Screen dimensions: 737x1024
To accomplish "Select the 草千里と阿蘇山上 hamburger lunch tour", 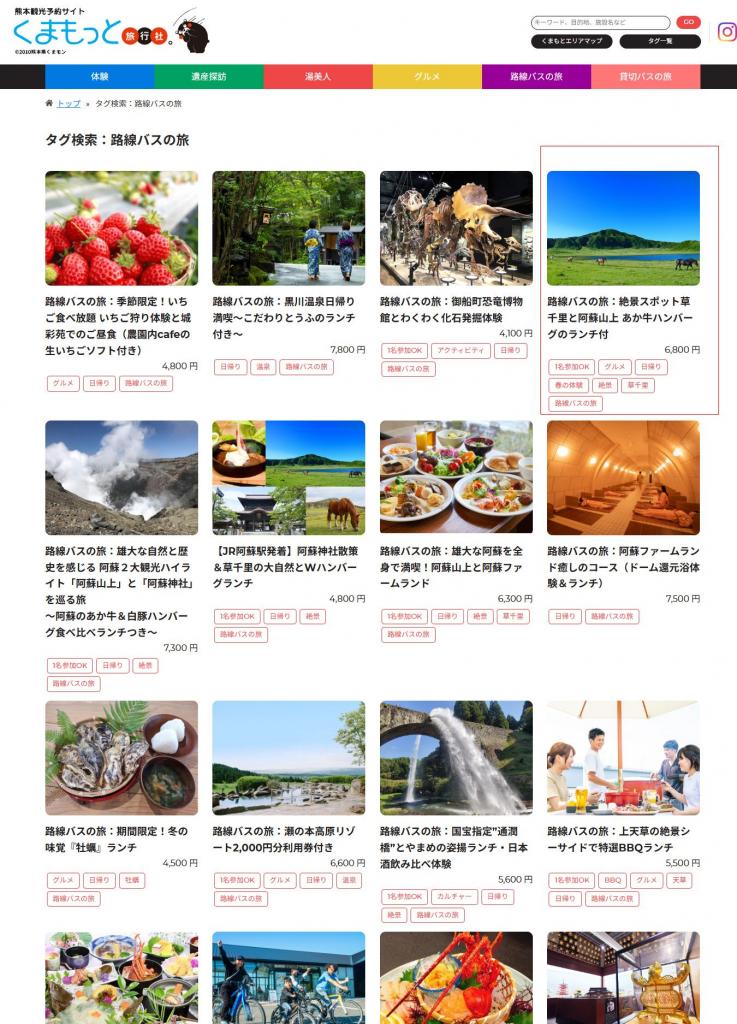I will pos(623,229).
